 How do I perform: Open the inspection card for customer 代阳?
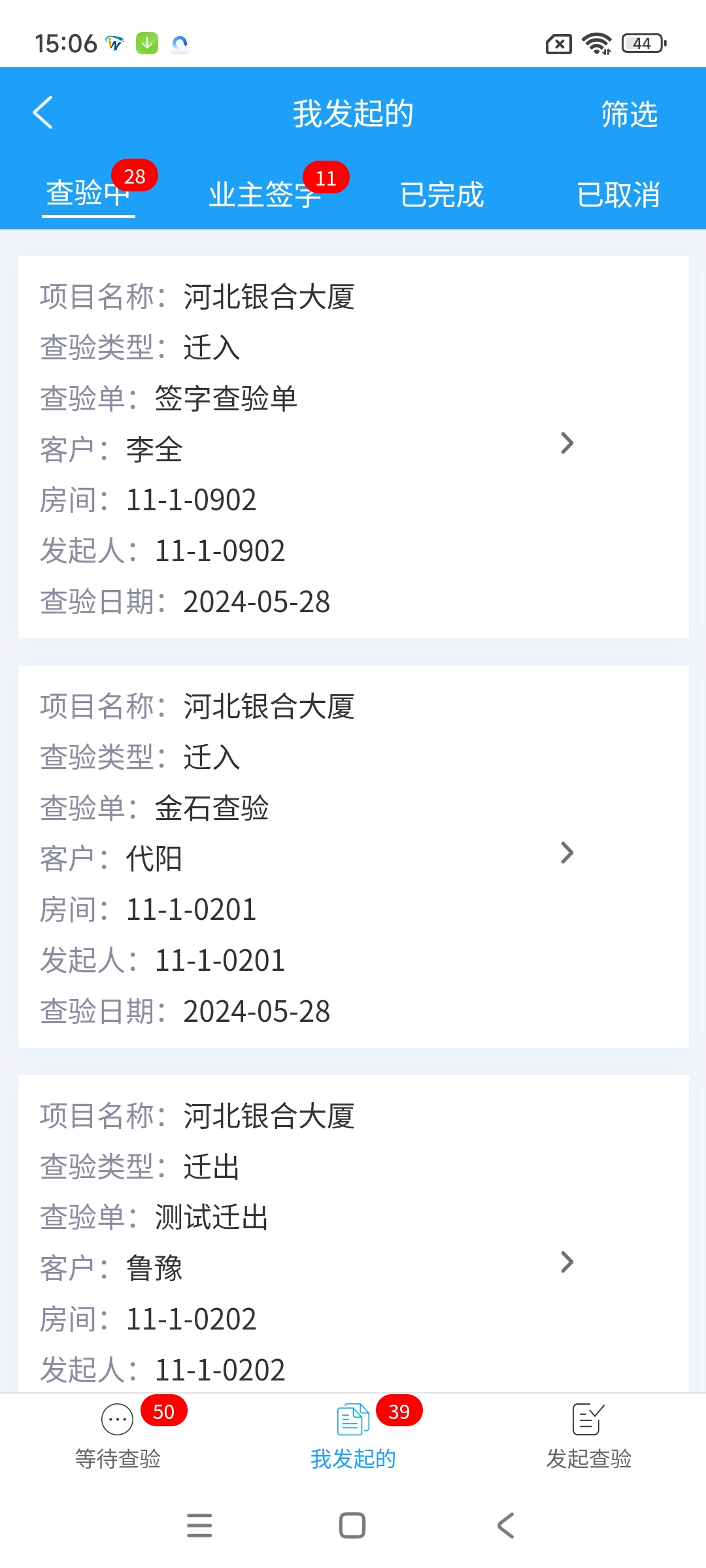tap(354, 857)
